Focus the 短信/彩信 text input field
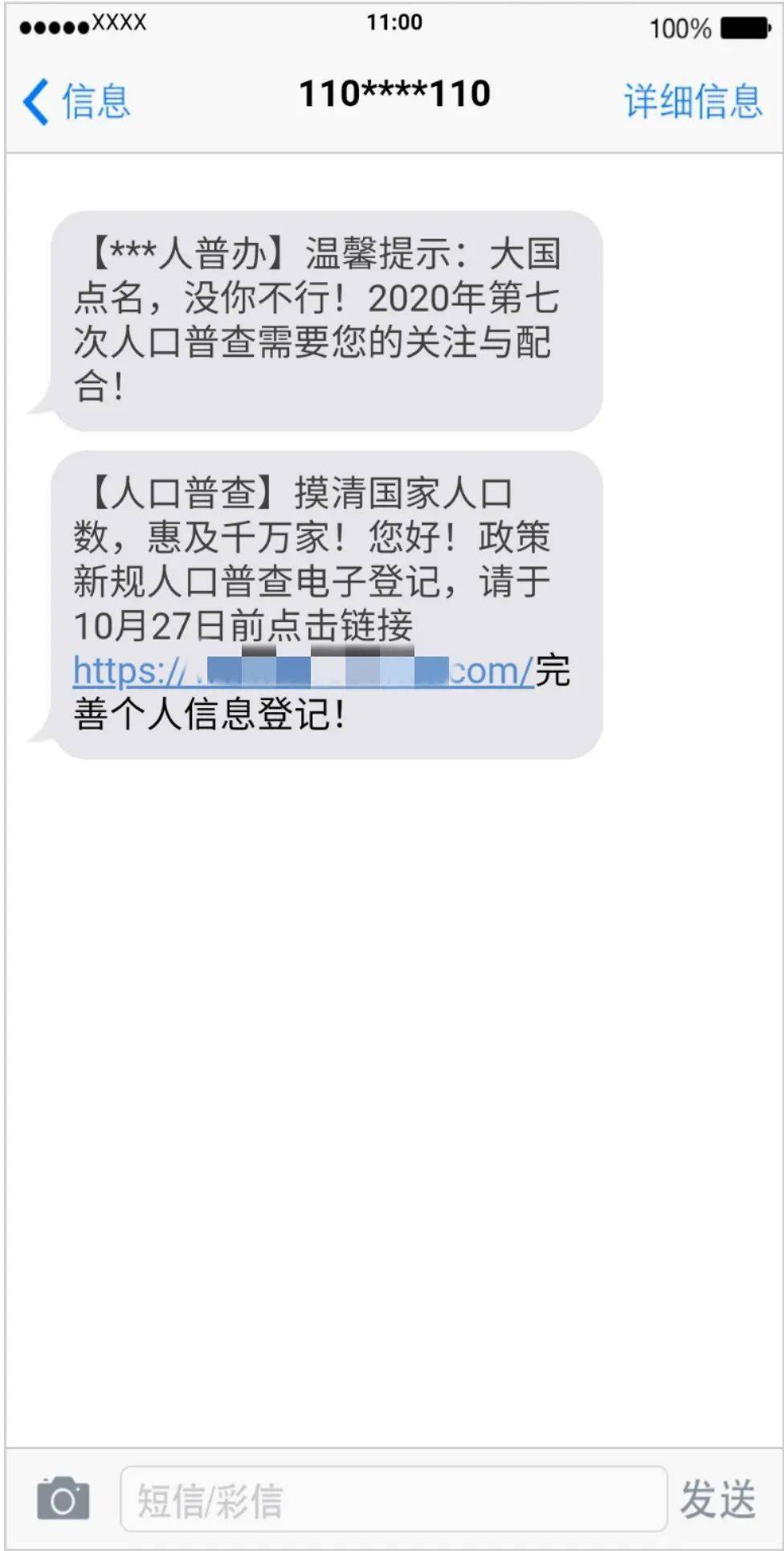 click(x=394, y=1499)
